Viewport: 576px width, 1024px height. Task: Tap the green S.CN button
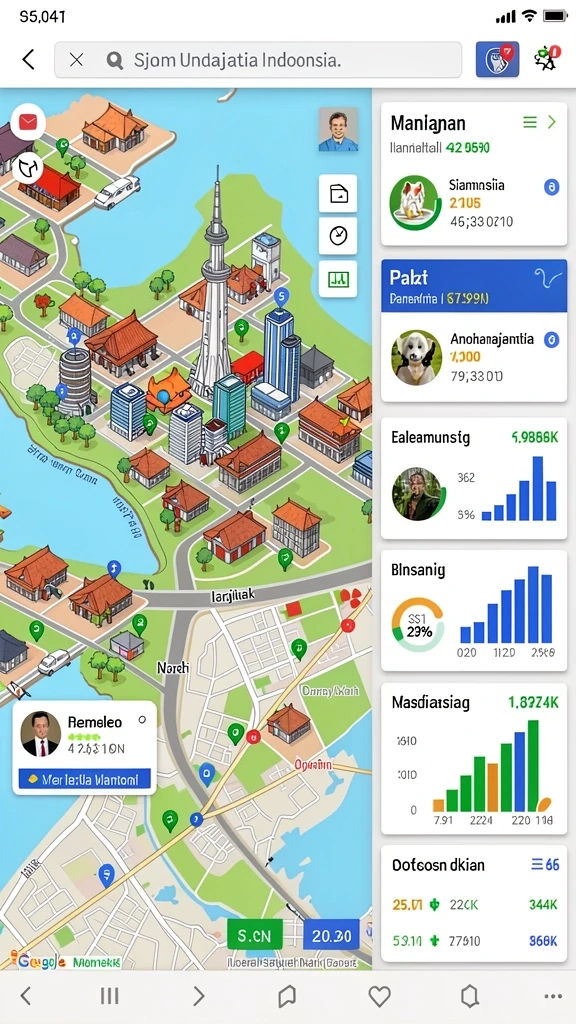[255, 935]
